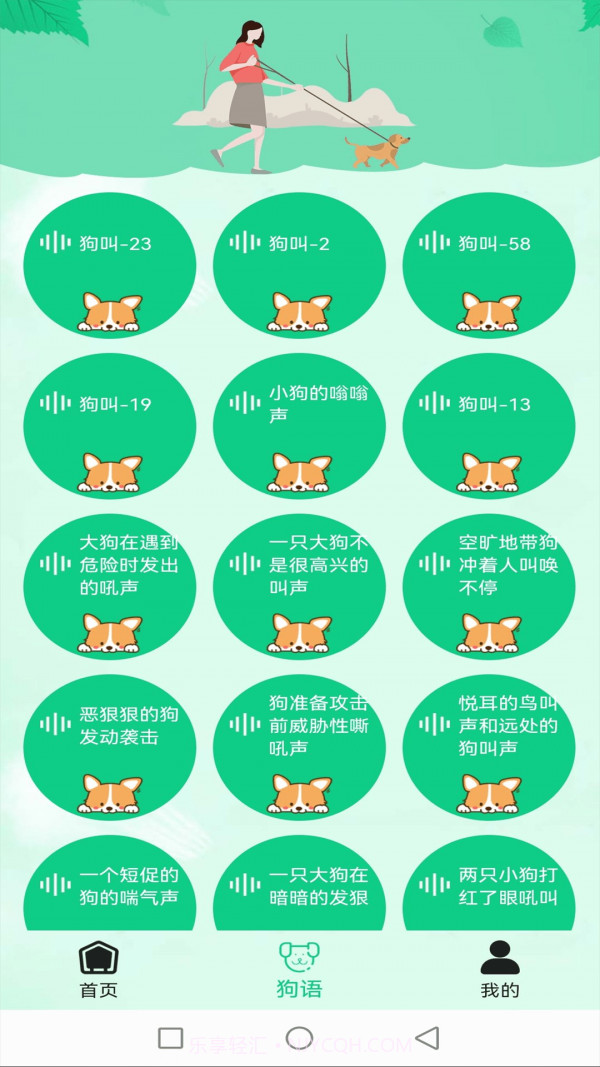Play 大狗在遇到危险时发出的吼声
The image size is (600, 1067).
[110, 587]
